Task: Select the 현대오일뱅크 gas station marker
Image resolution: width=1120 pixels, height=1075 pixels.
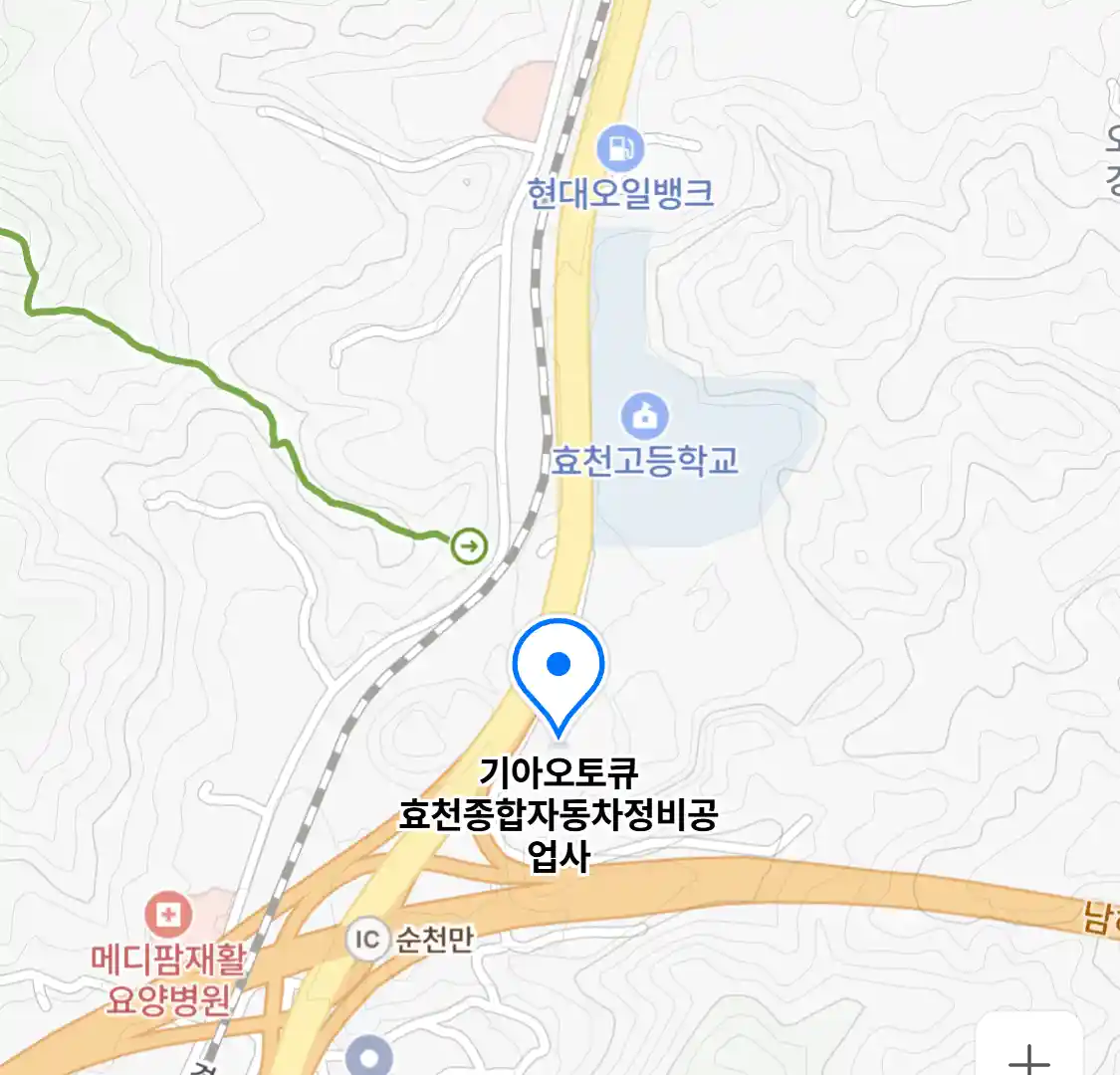Action: [x=620, y=149]
